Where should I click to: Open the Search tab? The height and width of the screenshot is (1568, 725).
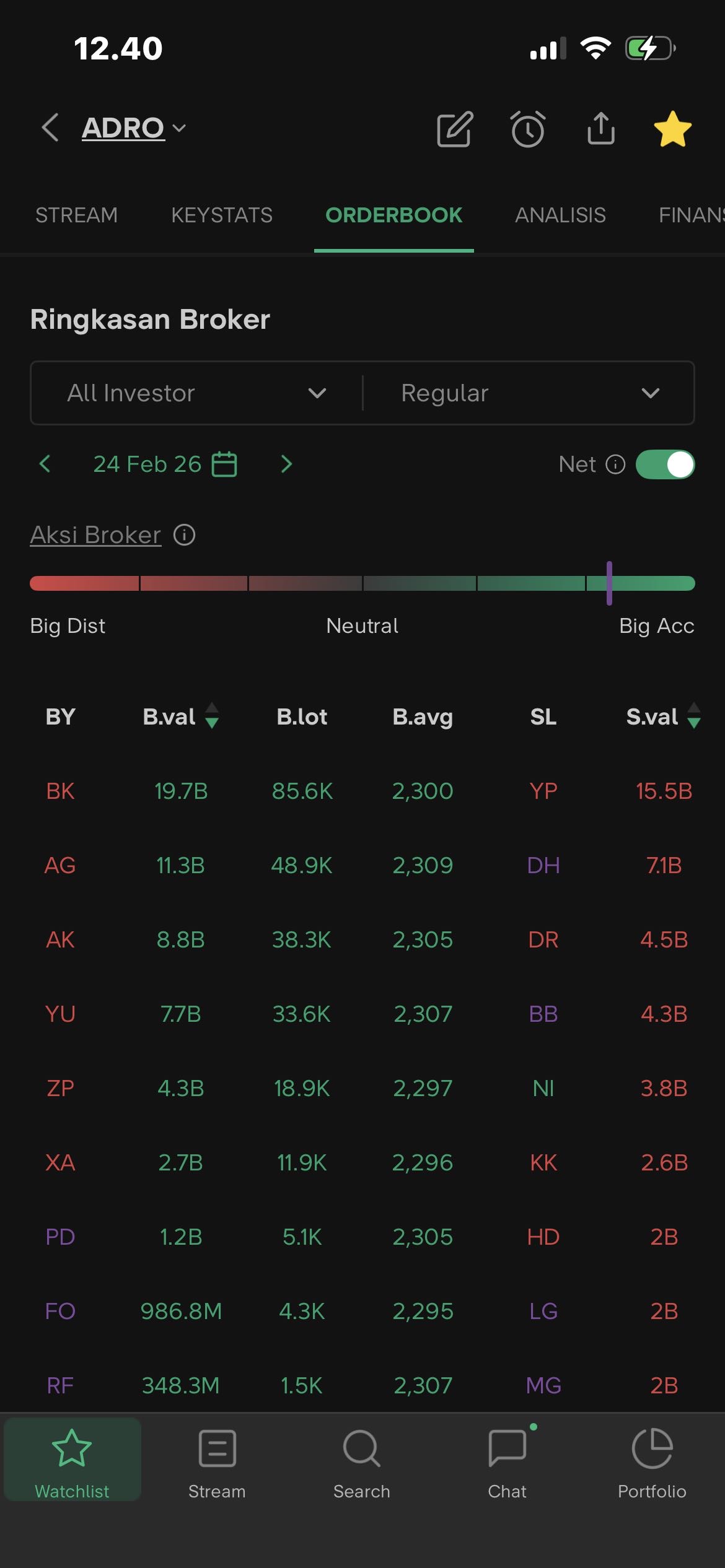pyautogui.click(x=362, y=1463)
